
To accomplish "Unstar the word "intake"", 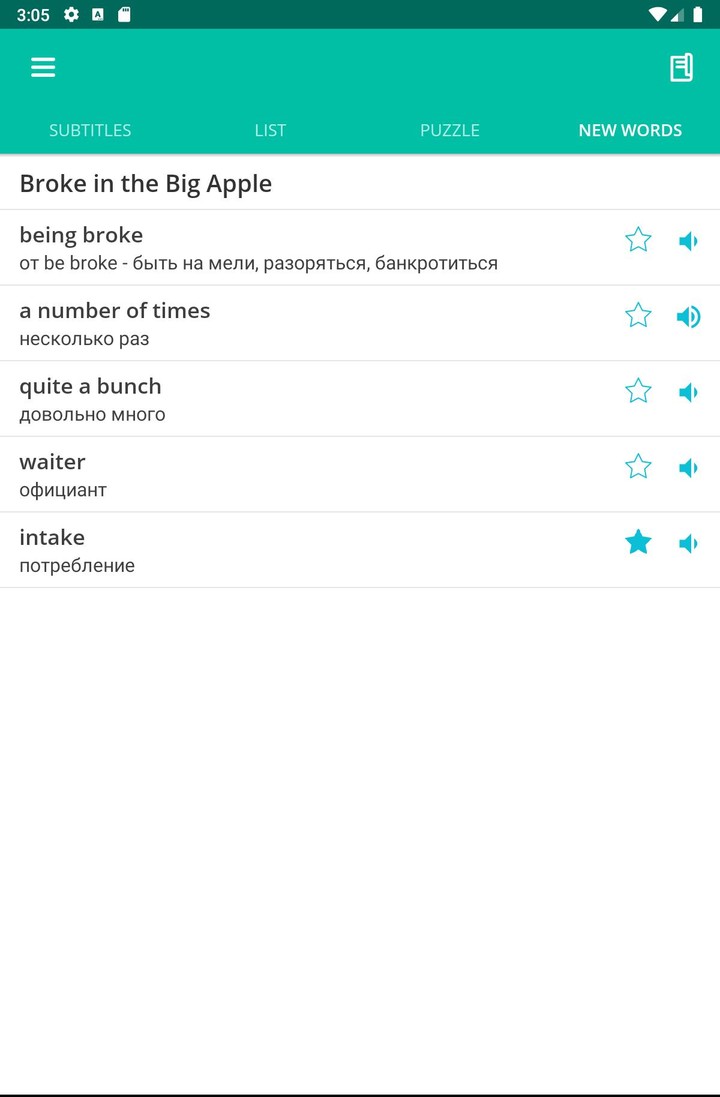I will (638, 542).
